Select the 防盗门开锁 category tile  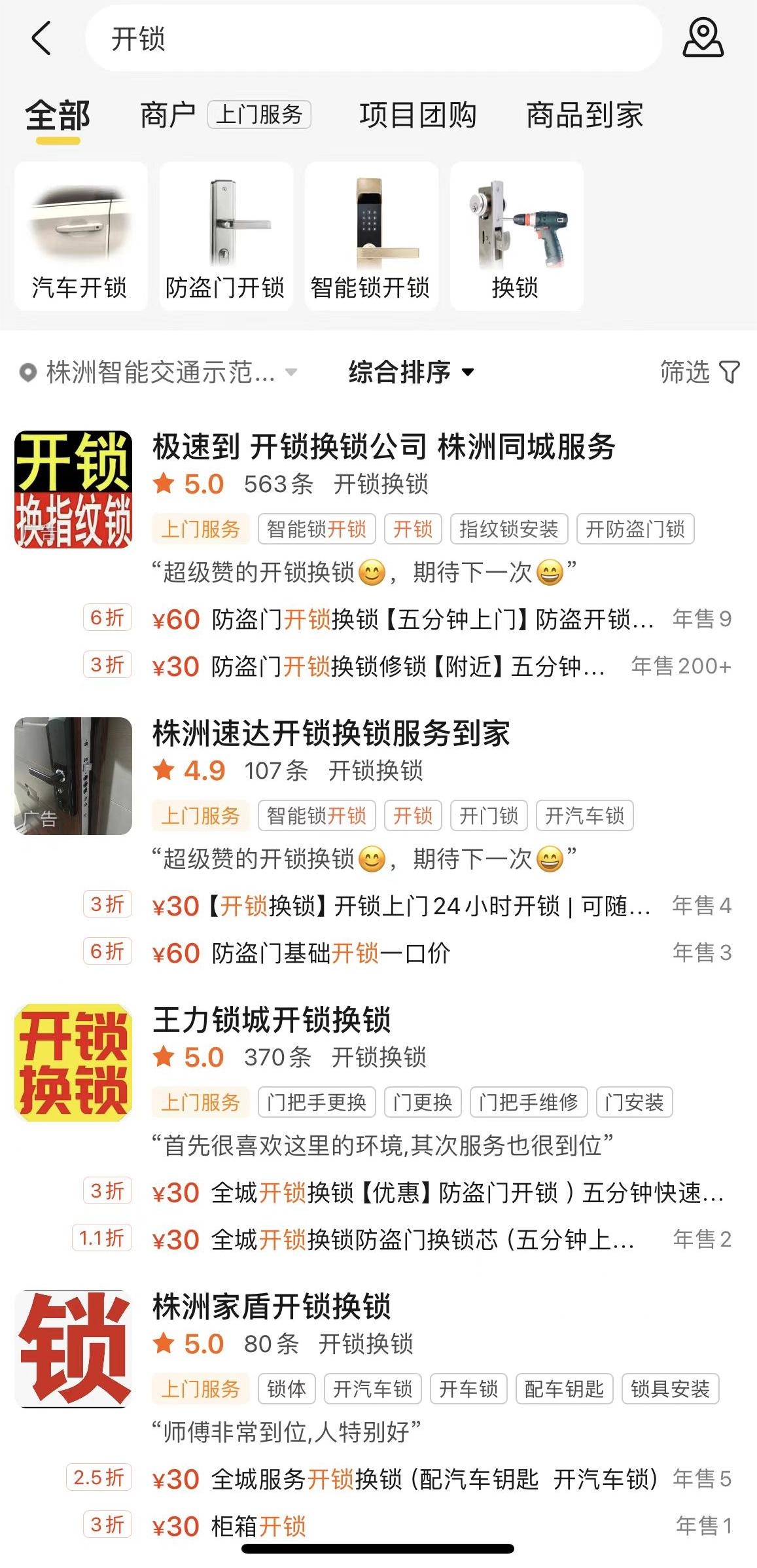[226, 236]
